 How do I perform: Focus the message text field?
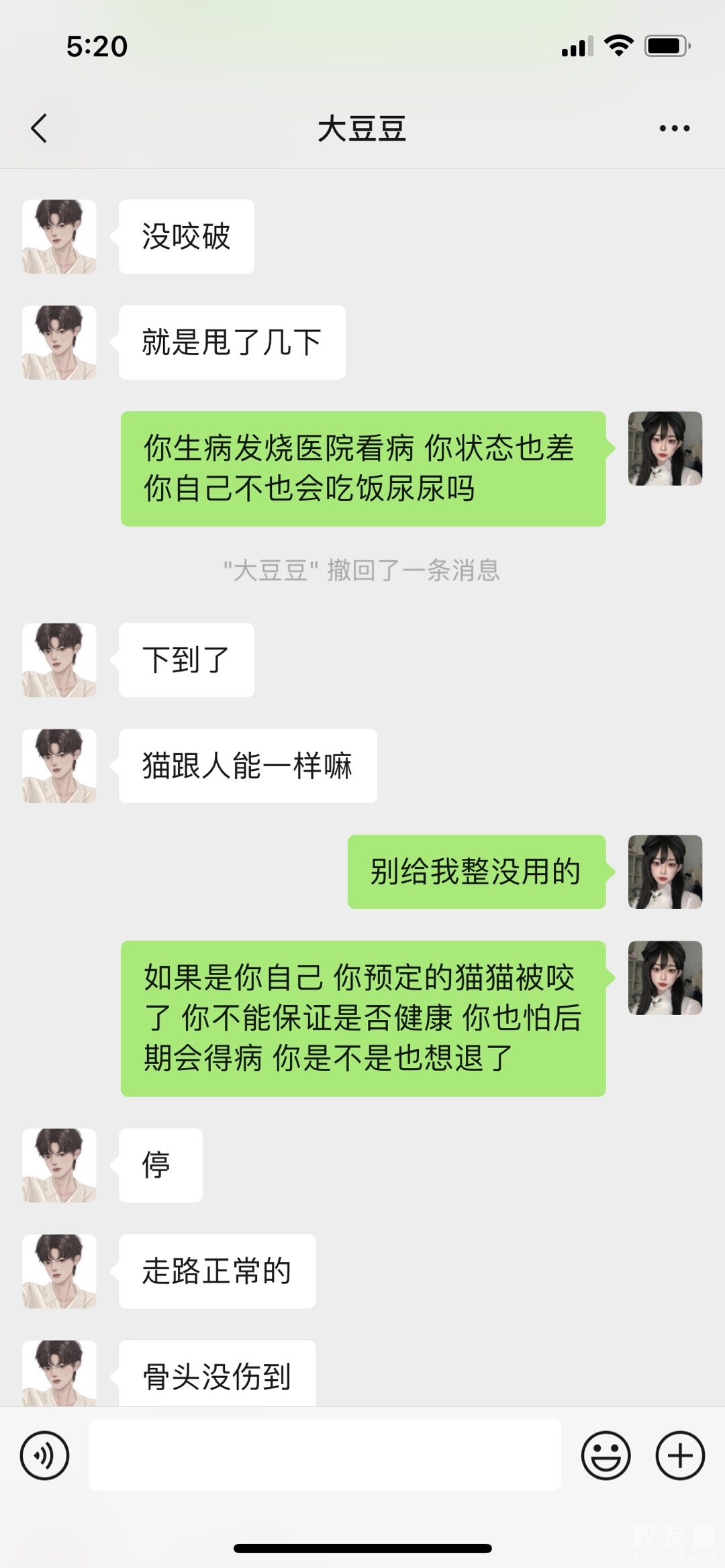[325, 1455]
